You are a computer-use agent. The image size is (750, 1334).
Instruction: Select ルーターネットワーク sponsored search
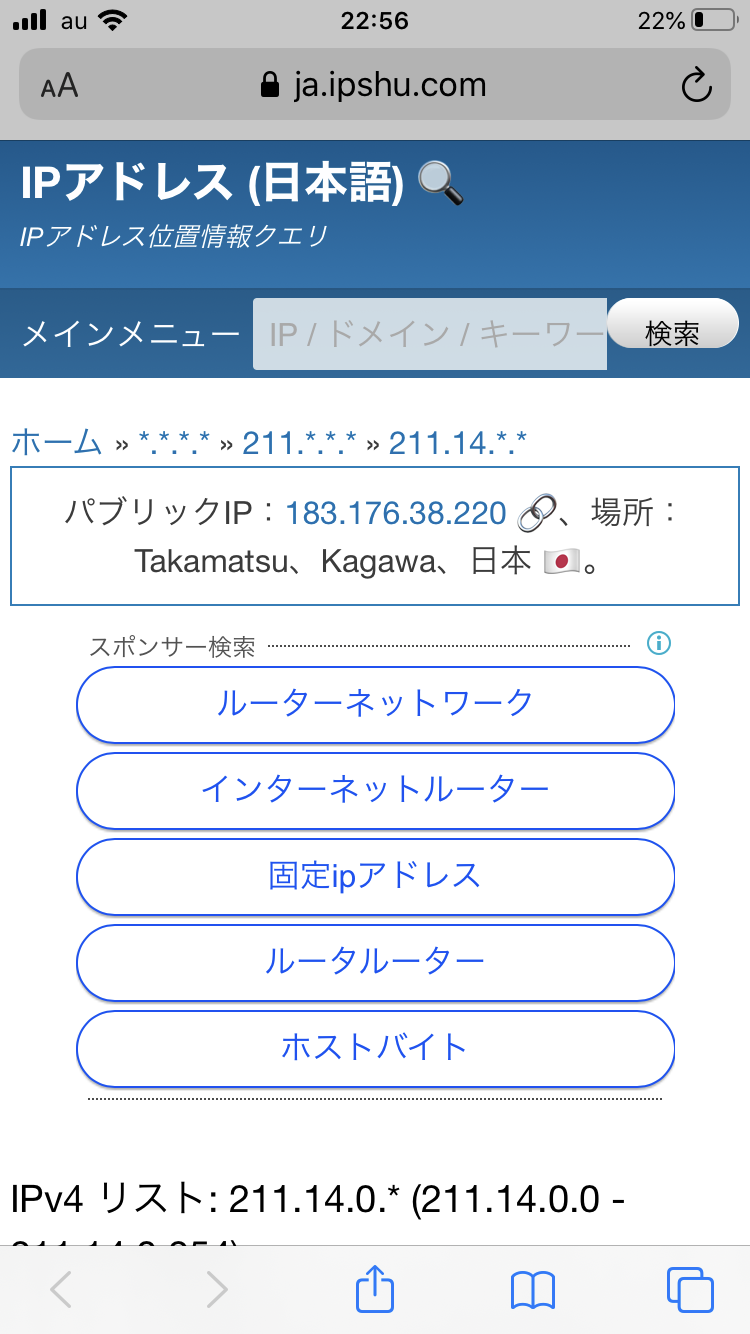point(375,703)
